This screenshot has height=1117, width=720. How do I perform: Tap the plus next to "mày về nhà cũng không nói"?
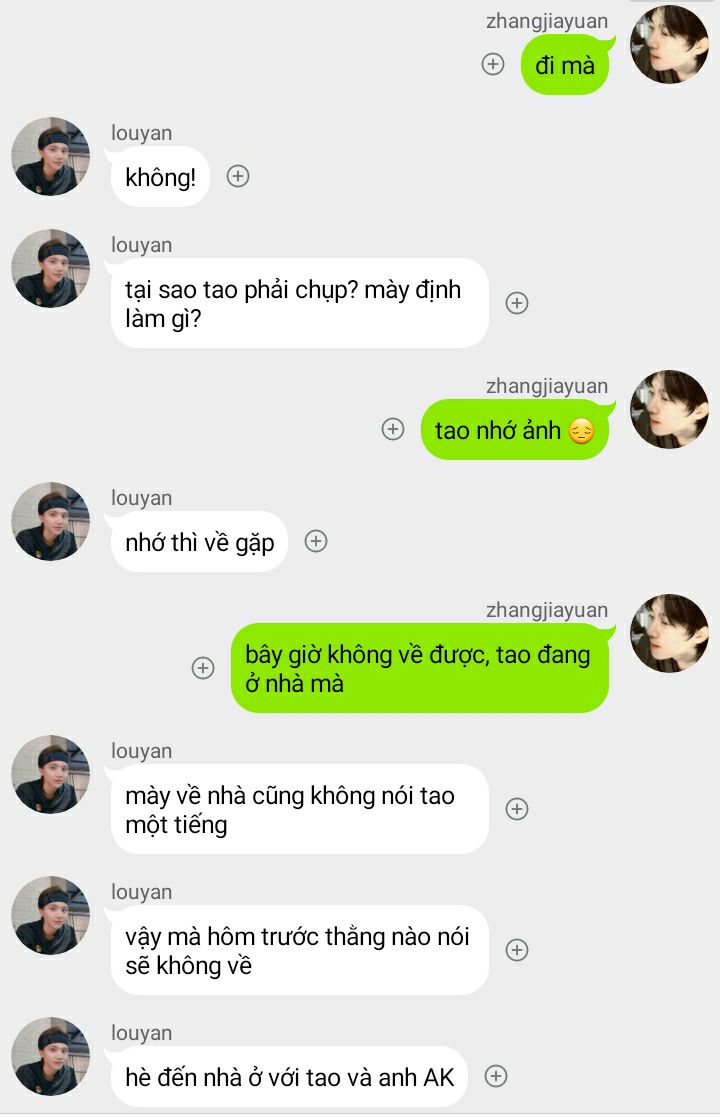517,809
